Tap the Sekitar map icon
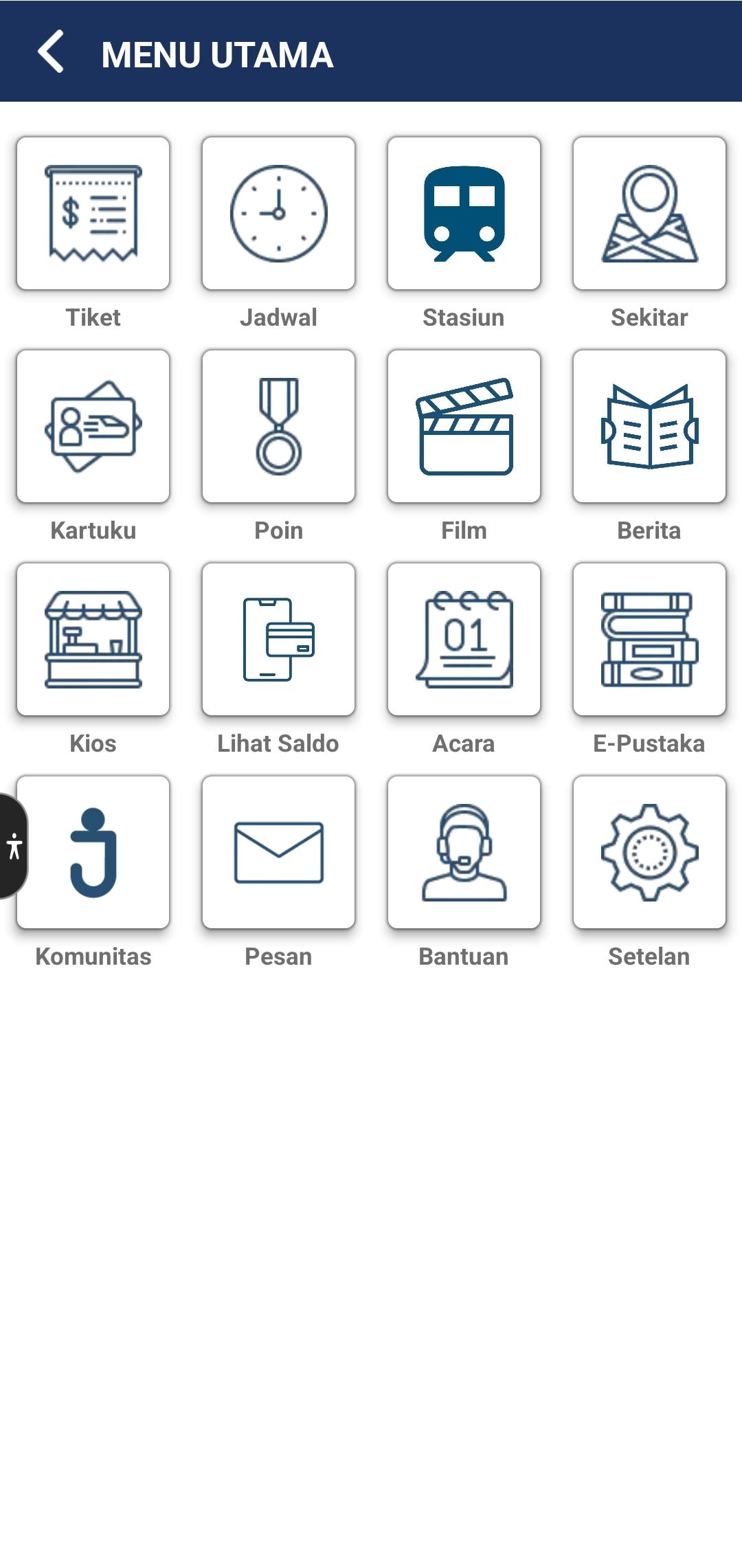742x1568 pixels. pyautogui.click(x=649, y=214)
